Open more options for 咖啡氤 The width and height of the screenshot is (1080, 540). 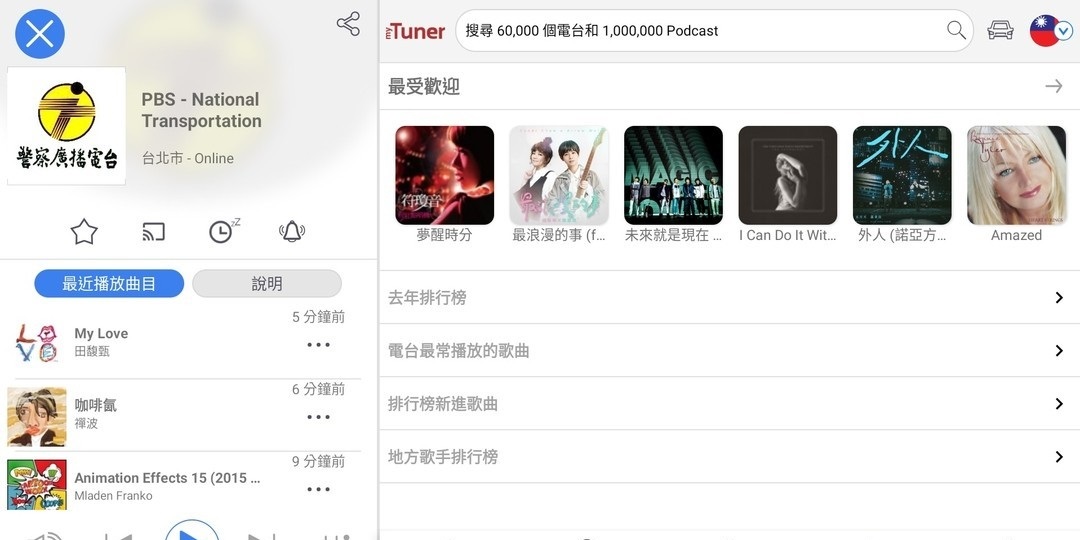(318, 417)
